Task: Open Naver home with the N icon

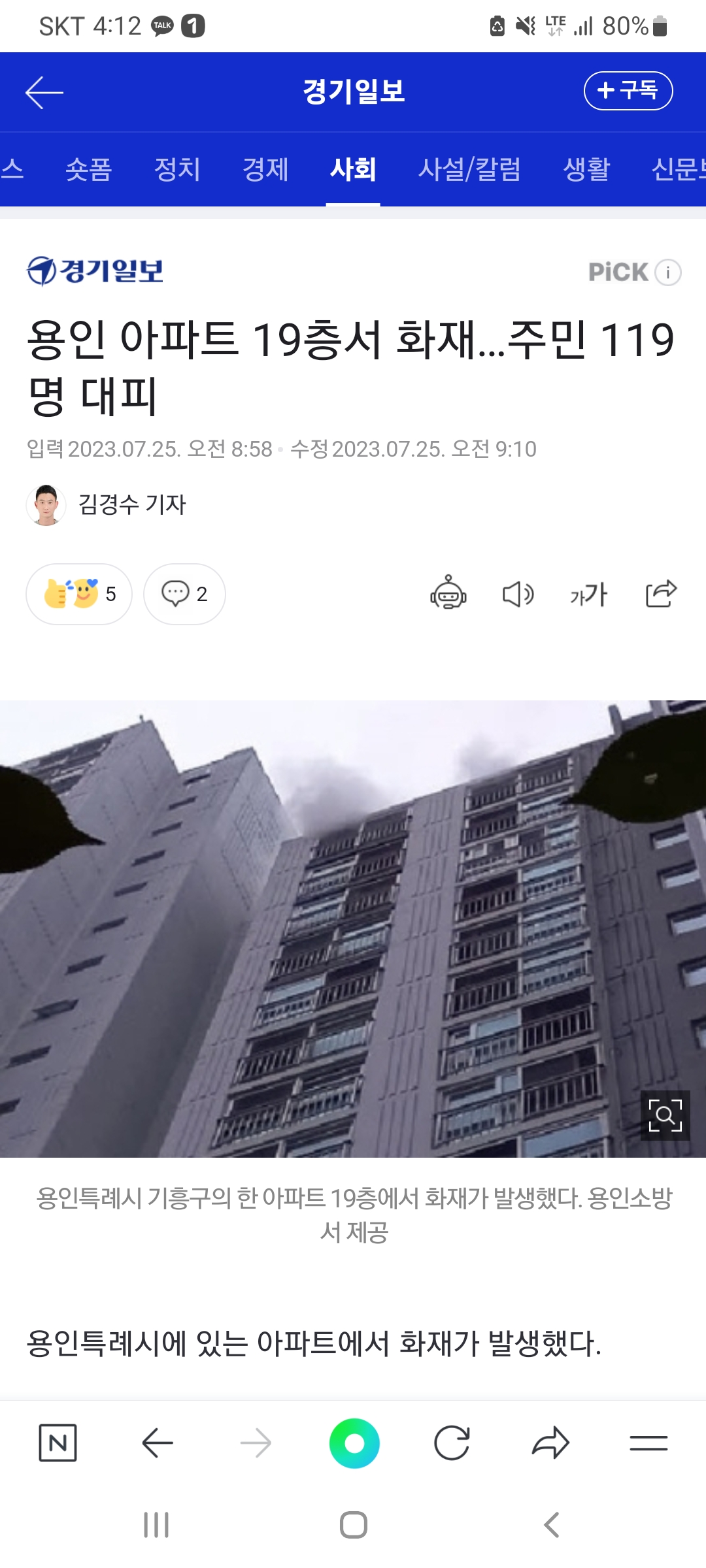Action: tap(58, 1443)
